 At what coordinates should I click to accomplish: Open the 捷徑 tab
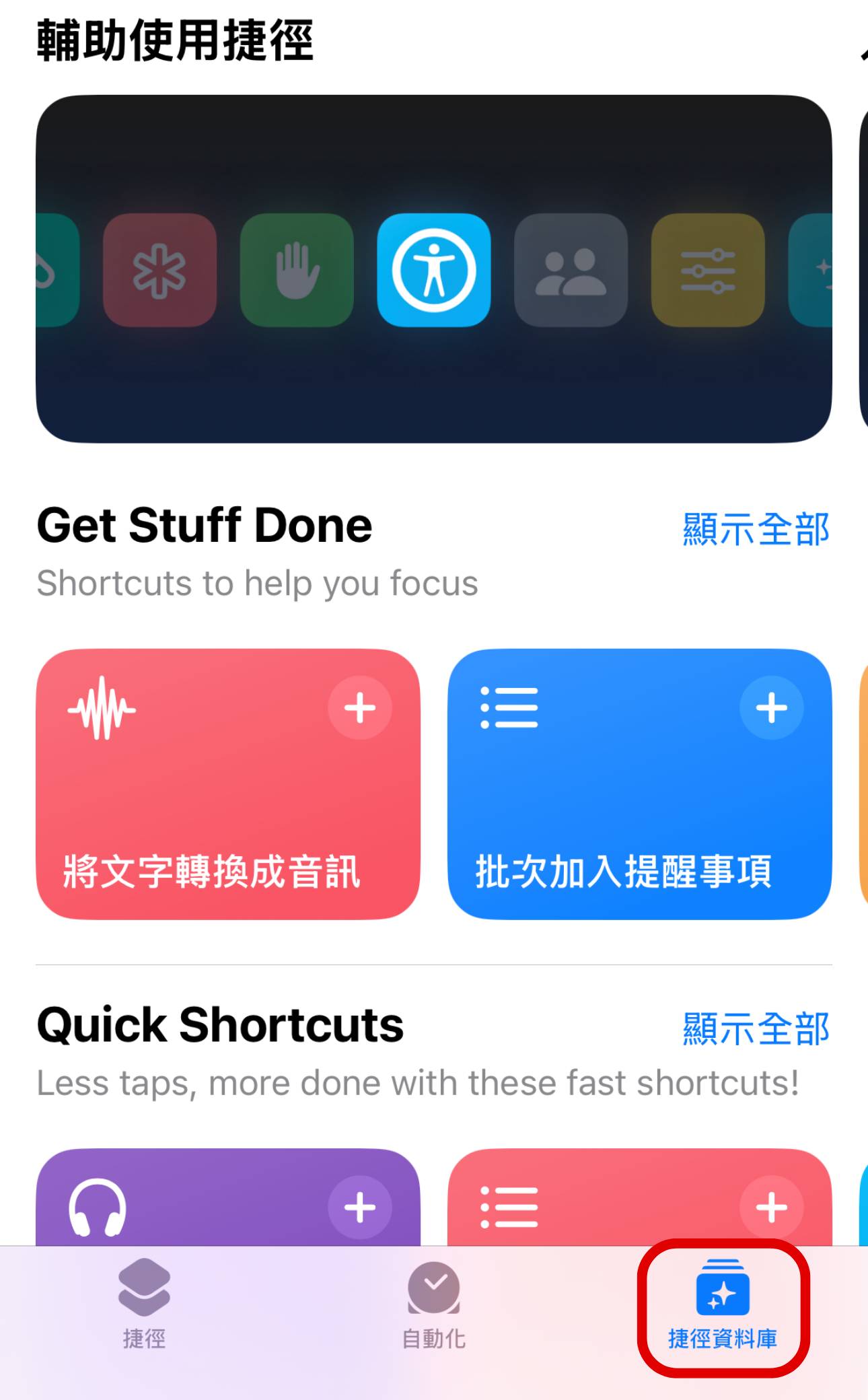[143, 1306]
